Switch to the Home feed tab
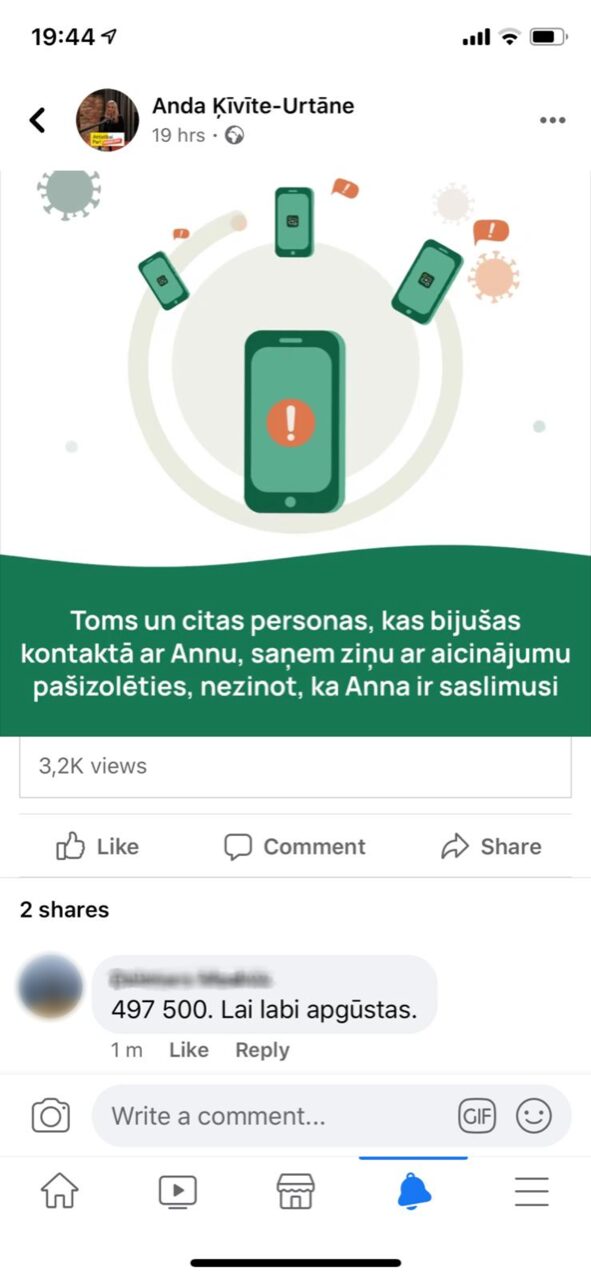This screenshot has width=591, height=1280. tap(59, 1191)
